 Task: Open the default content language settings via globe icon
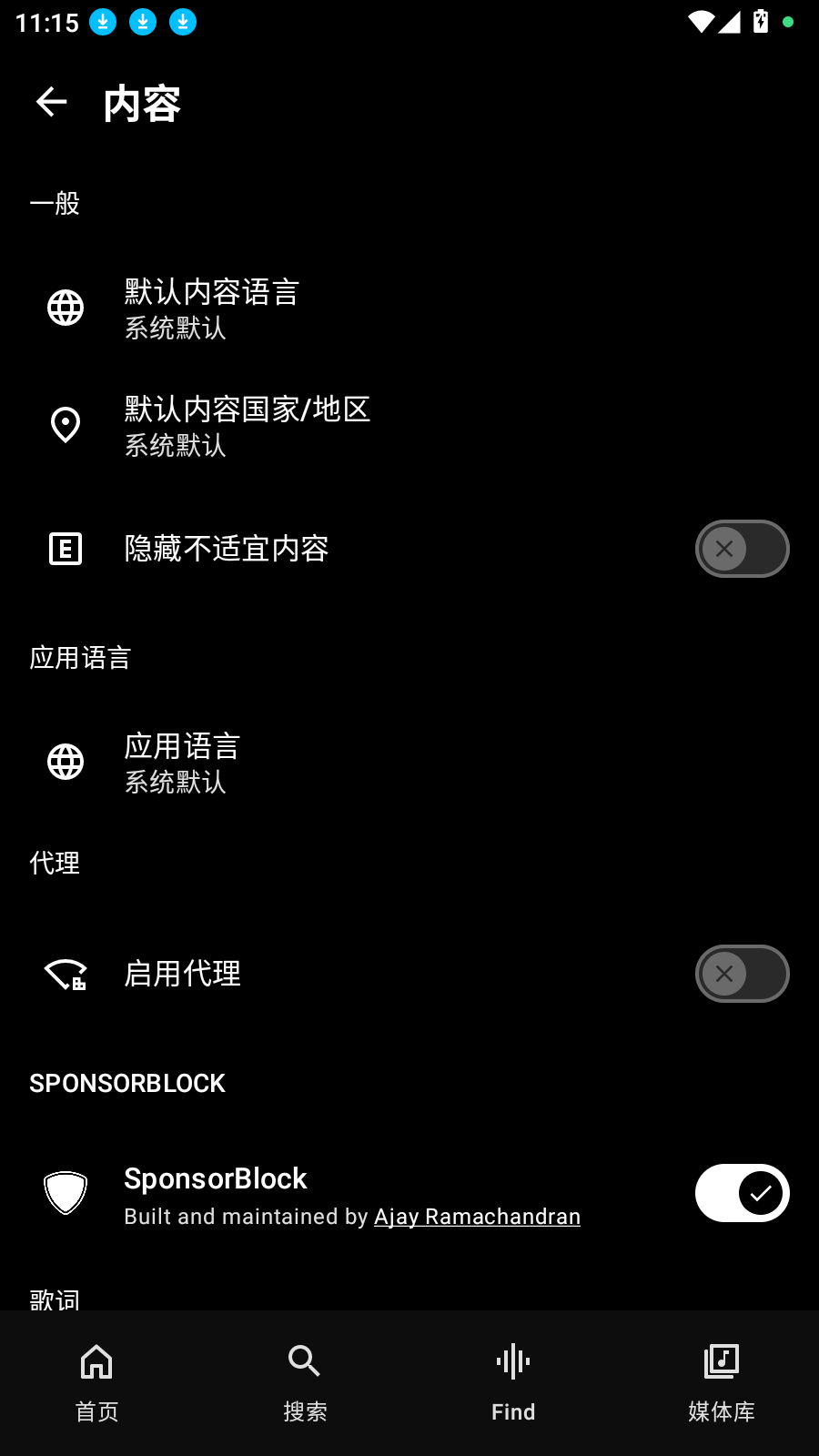65,308
